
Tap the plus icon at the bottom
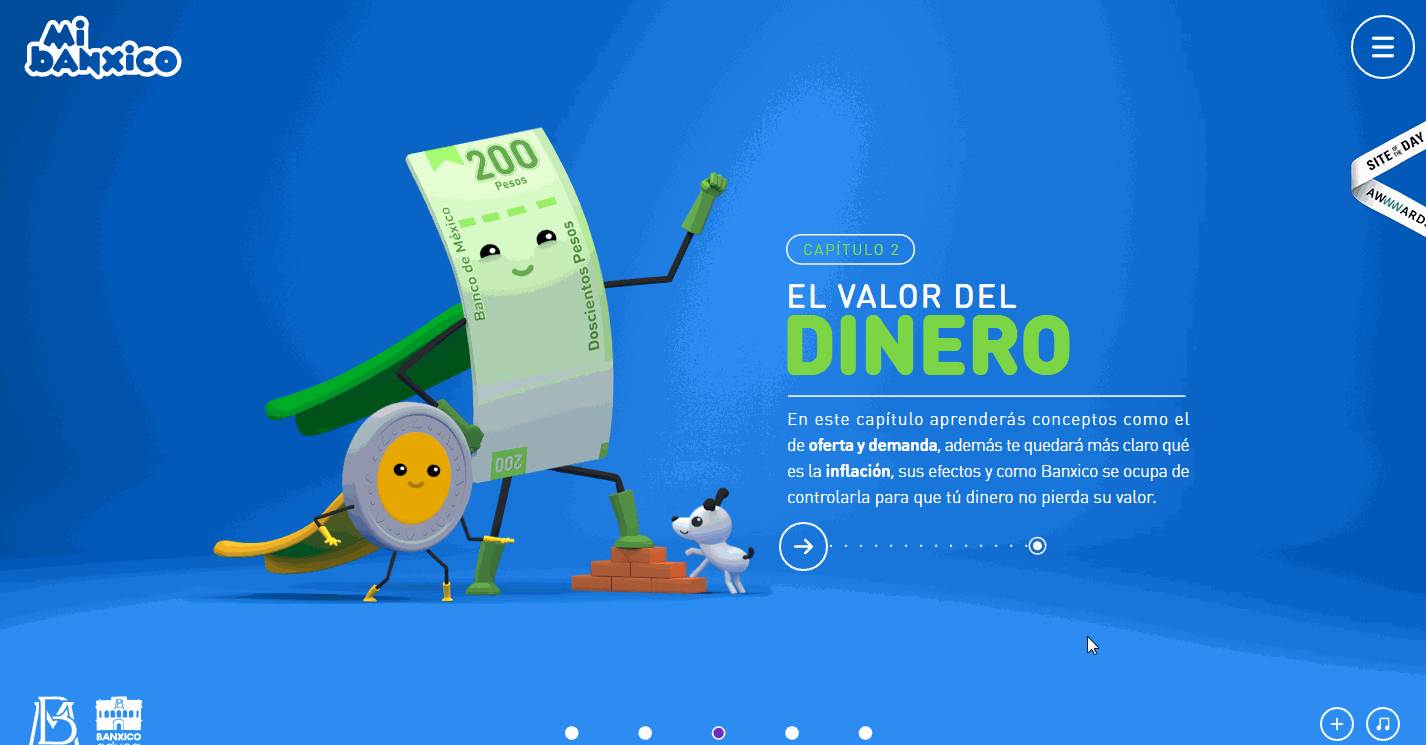[x=1336, y=723]
